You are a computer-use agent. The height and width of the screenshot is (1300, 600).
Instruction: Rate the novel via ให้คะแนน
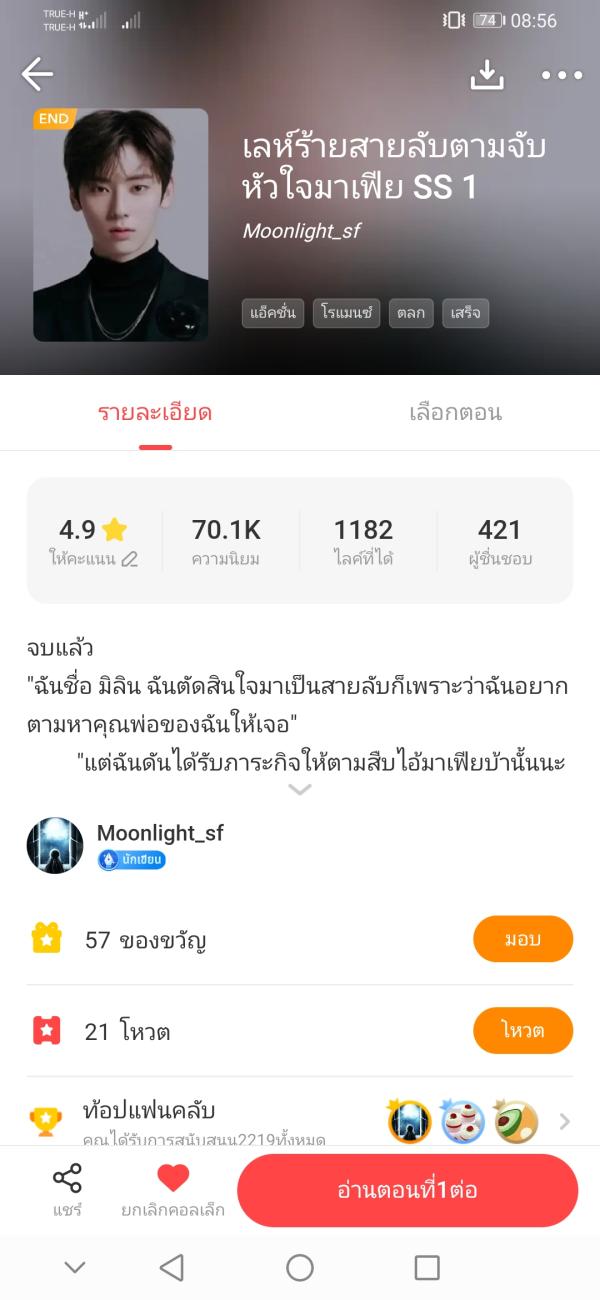pos(93,559)
